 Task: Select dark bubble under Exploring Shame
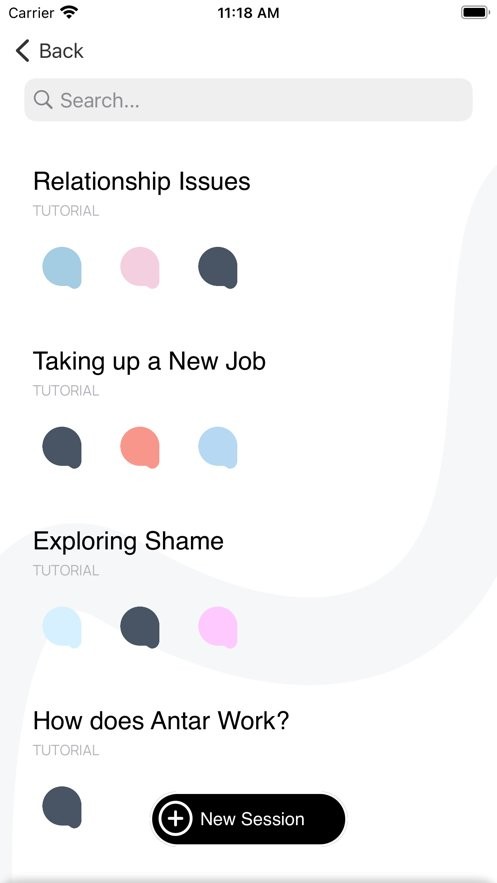pos(140,627)
